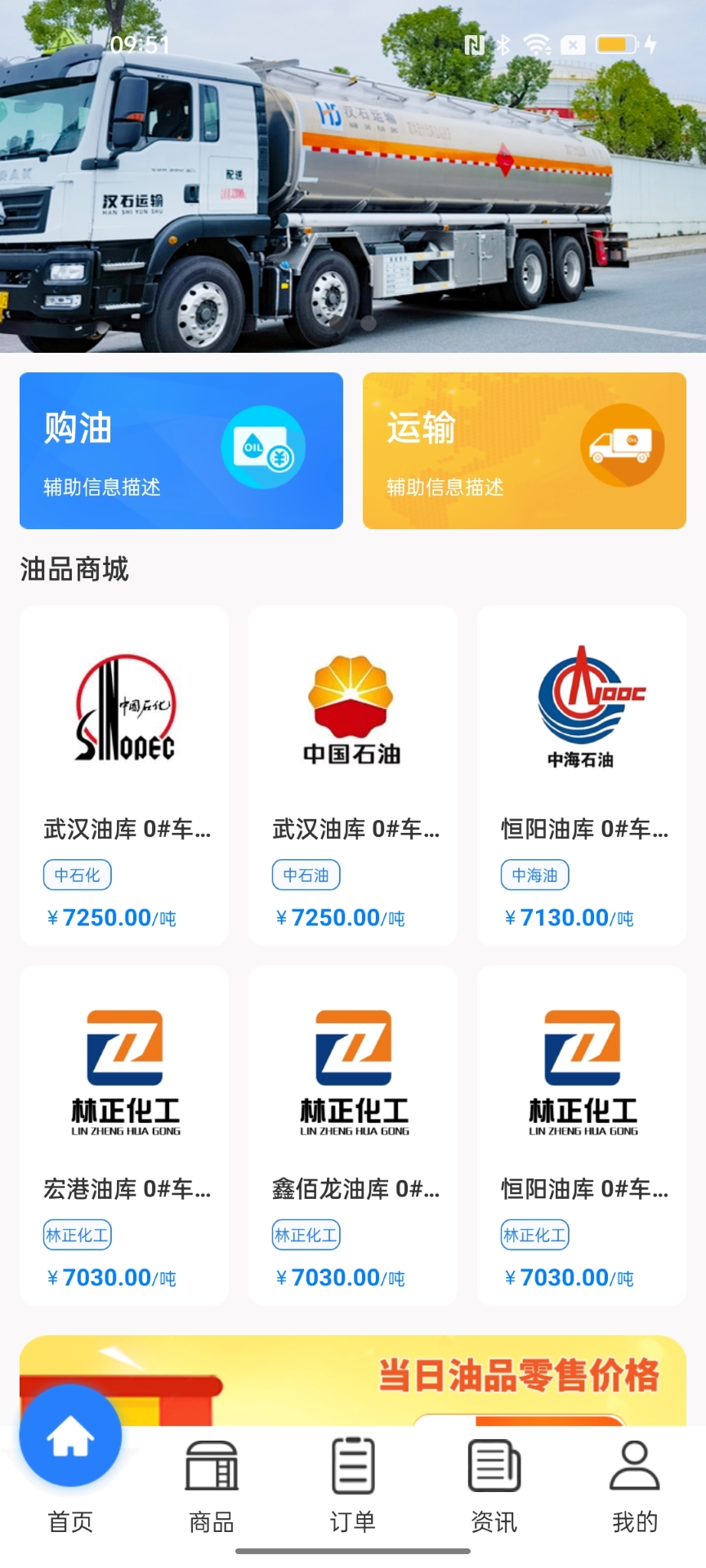This screenshot has height=1568, width=706.
Task: Open the 运输 card
Action: (524, 450)
